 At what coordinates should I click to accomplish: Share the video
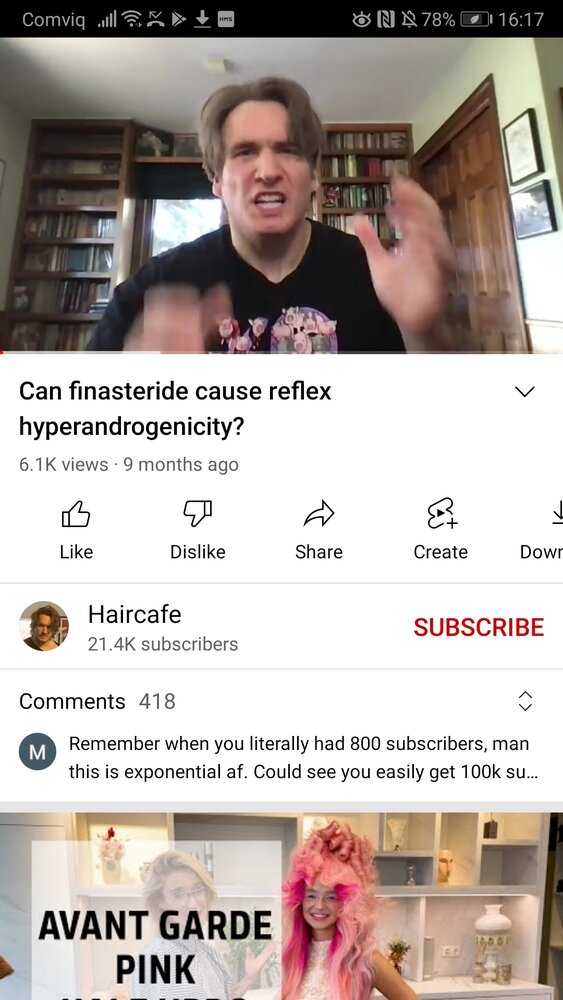coord(319,529)
